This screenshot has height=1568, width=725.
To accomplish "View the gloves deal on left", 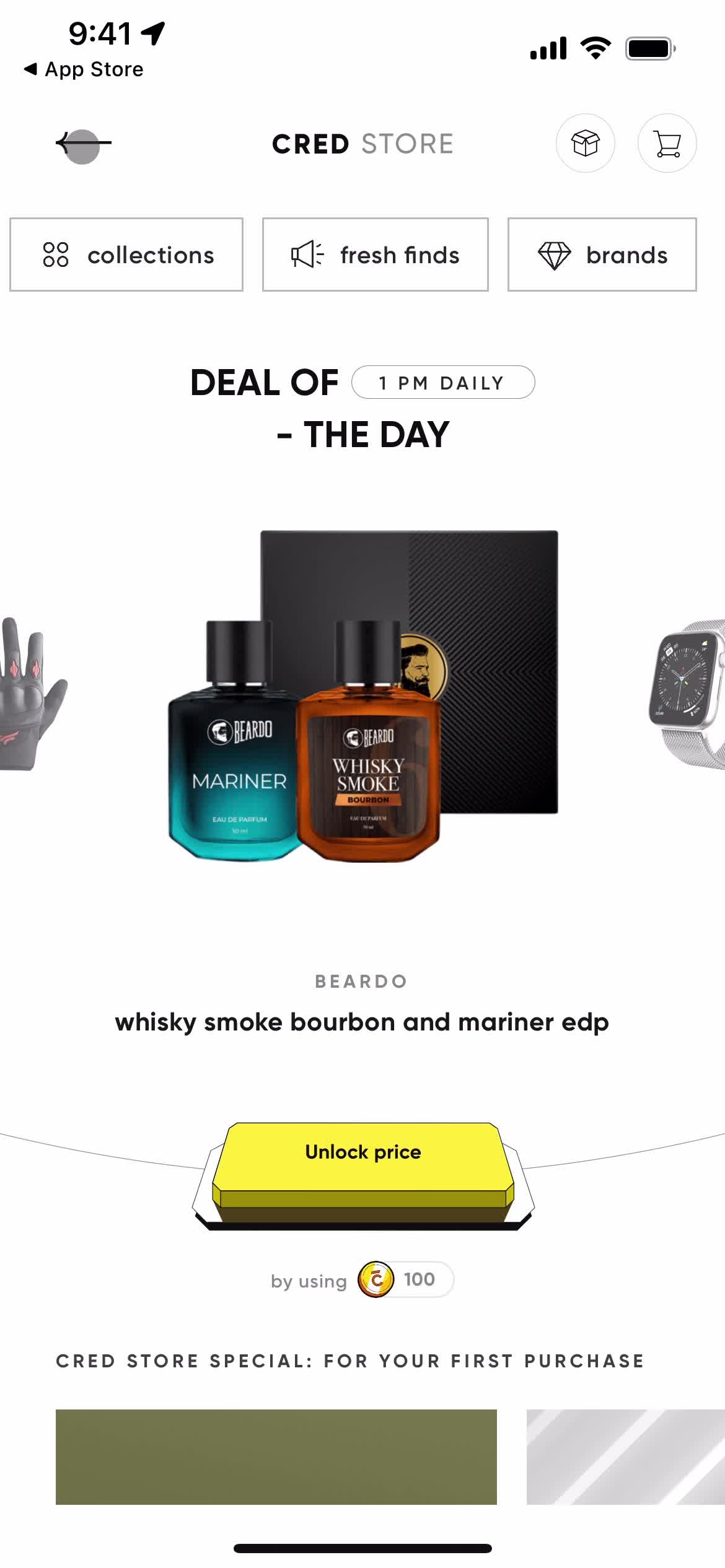I will click(31, 694).
